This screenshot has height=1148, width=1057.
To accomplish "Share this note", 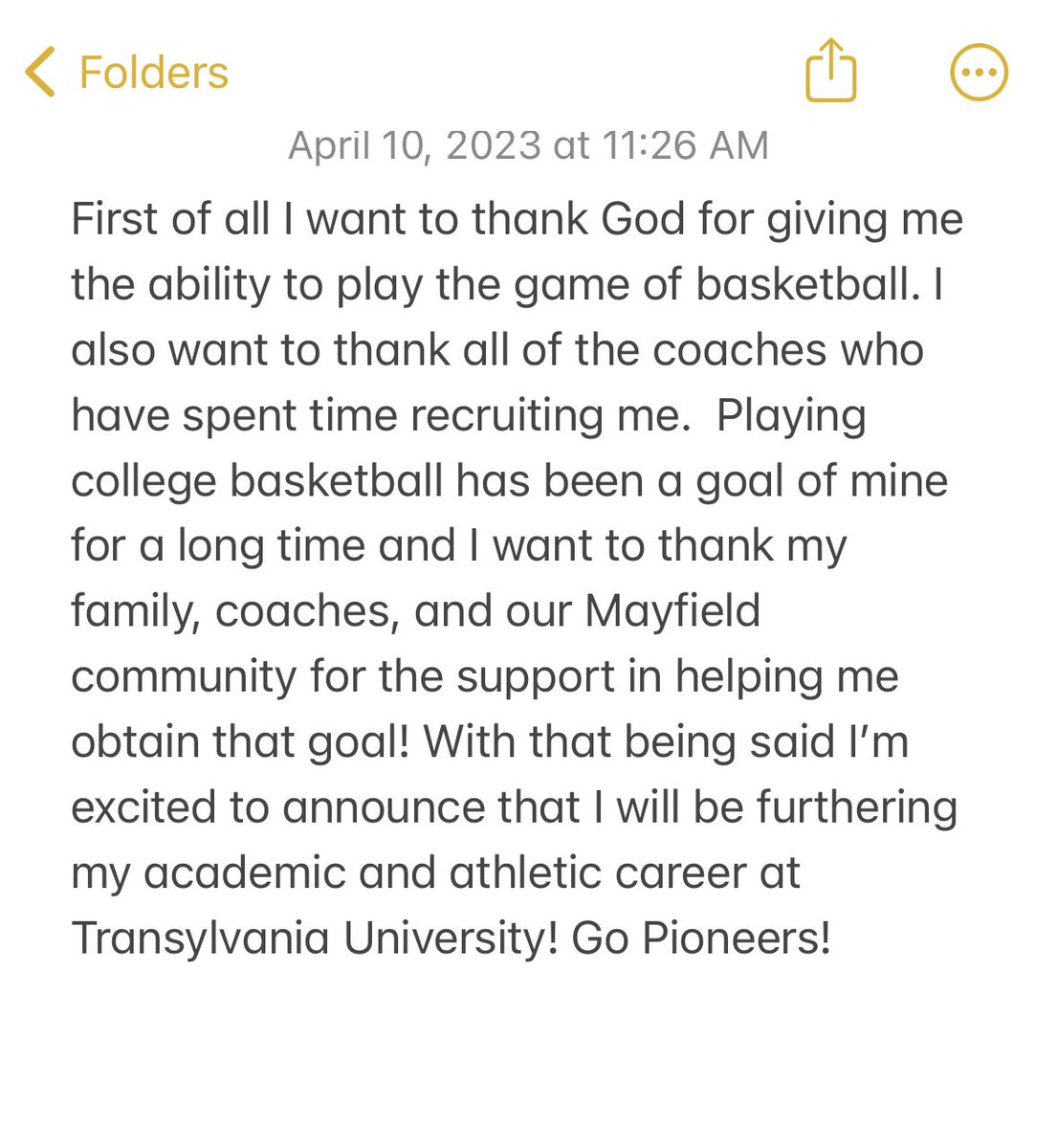I will (x=830, y=71).
